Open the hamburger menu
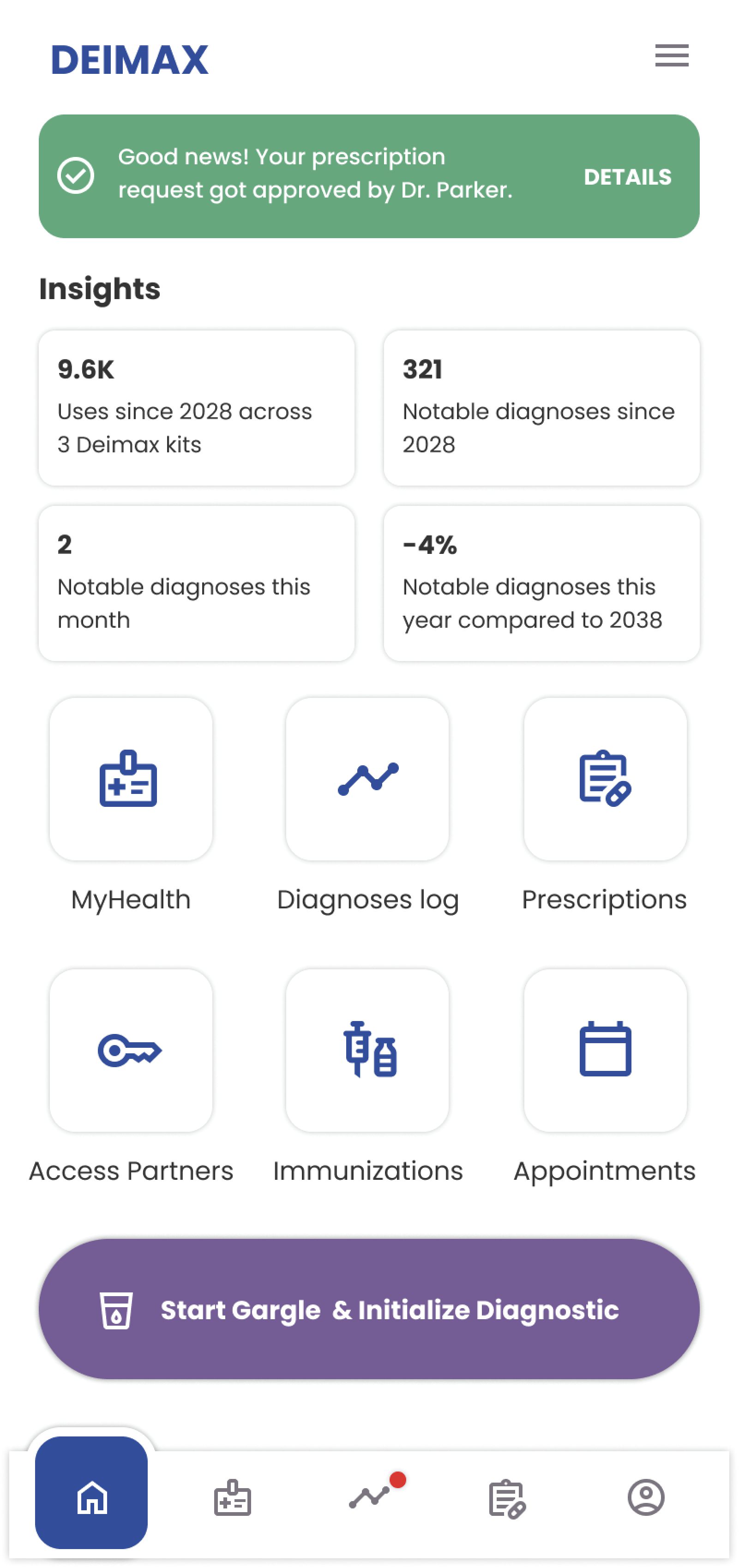This screenshot has width=739, height=1568. [672, 55]
